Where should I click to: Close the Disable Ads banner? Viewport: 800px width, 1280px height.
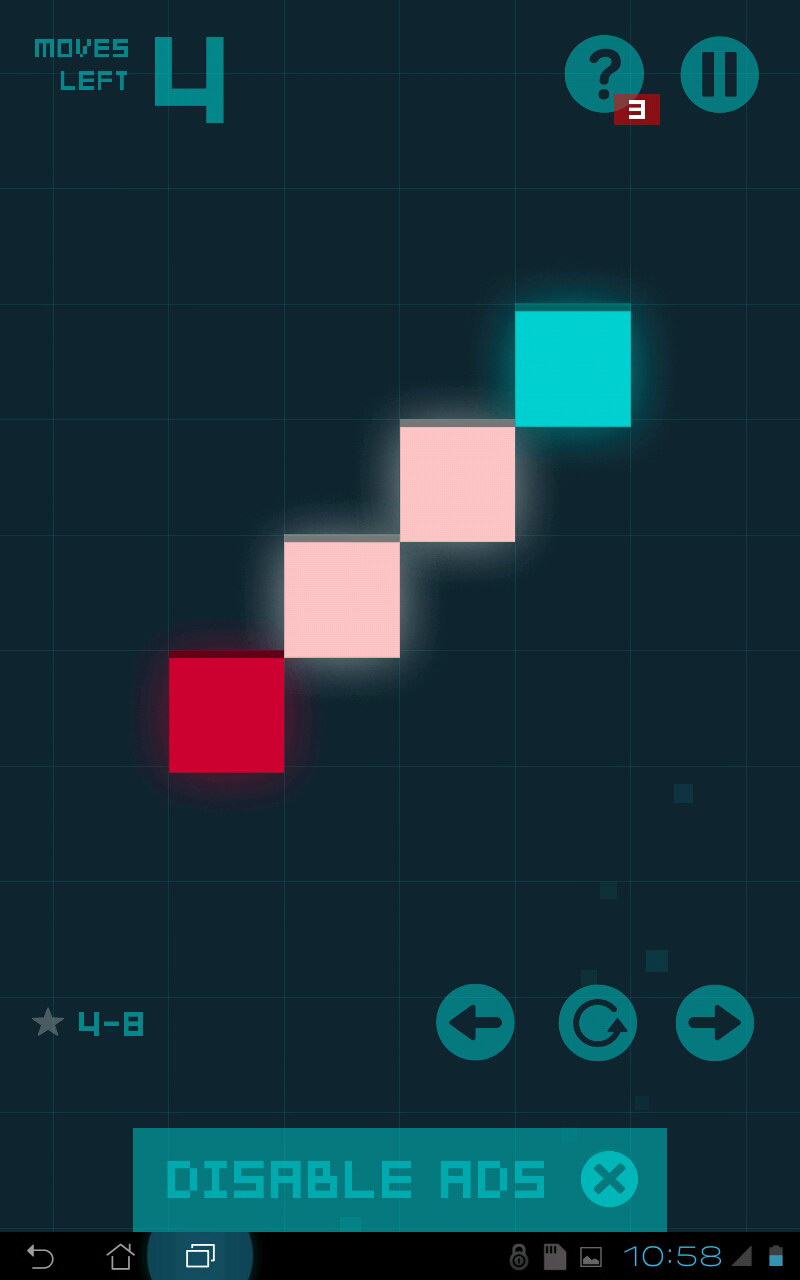click(x=609, y=1180)
